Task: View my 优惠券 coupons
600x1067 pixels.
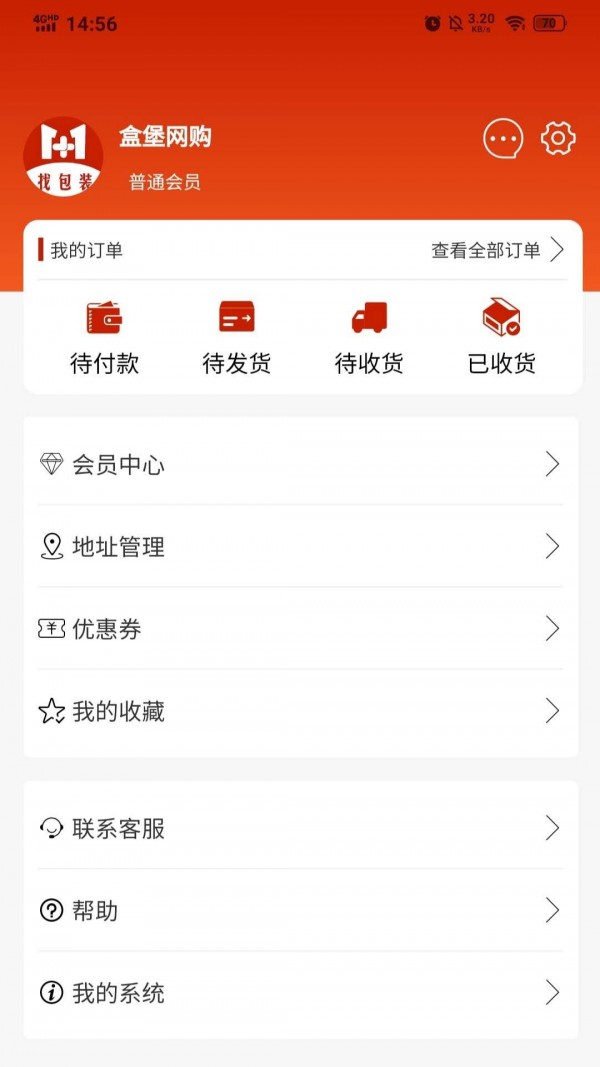Action: click(300, 629)
